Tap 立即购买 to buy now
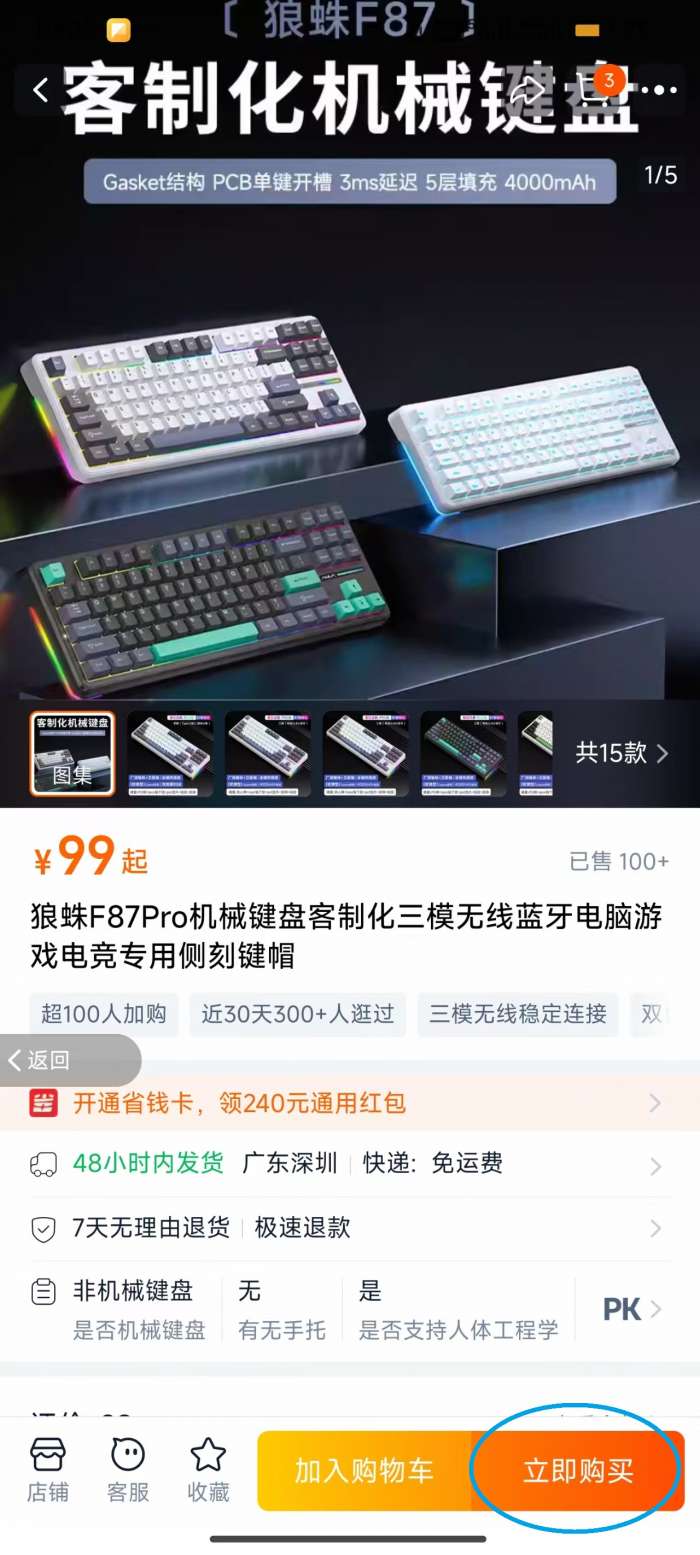Image resolution: width=700 pixels, height=1555 pixels. [578, 1471]
